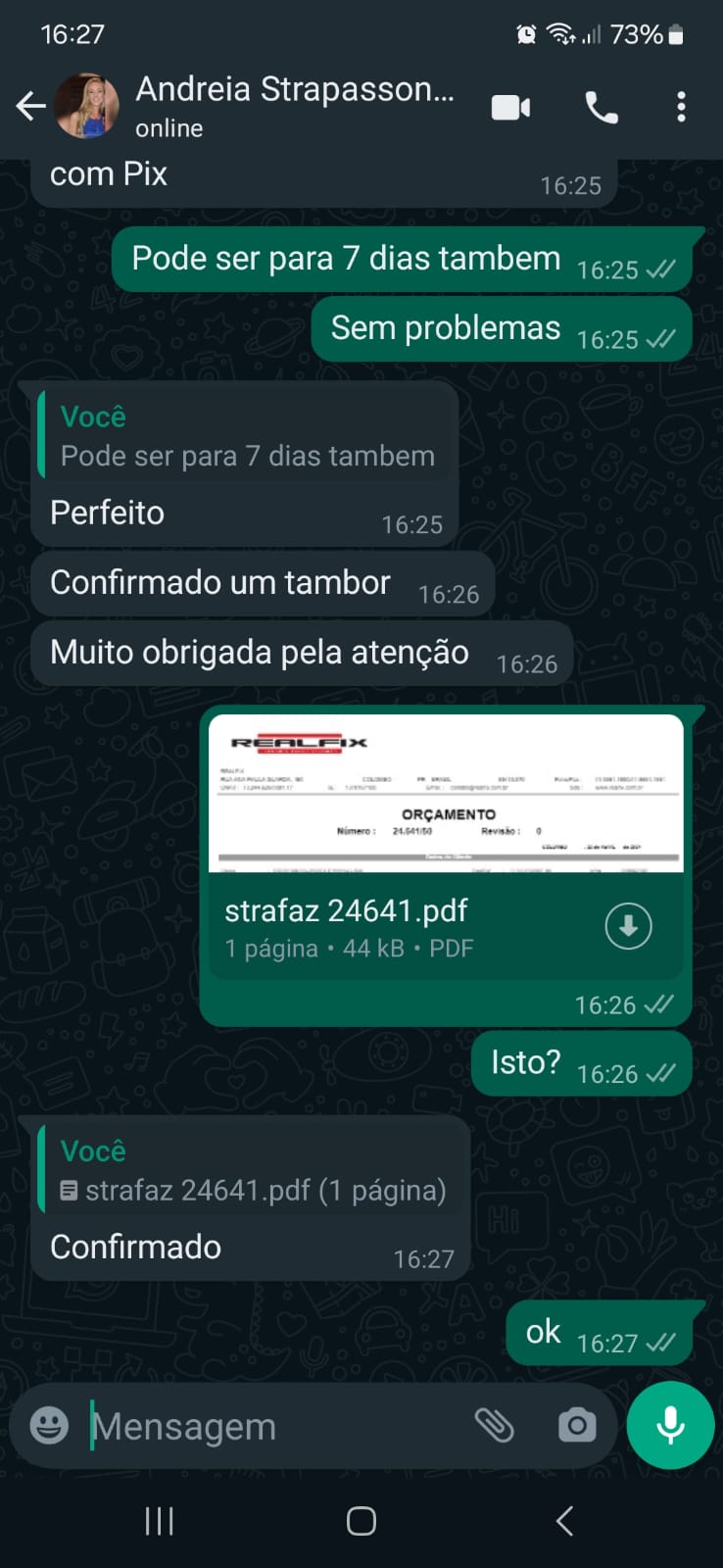
Task: Focus the Mensagem text field
Action: 274,1427
